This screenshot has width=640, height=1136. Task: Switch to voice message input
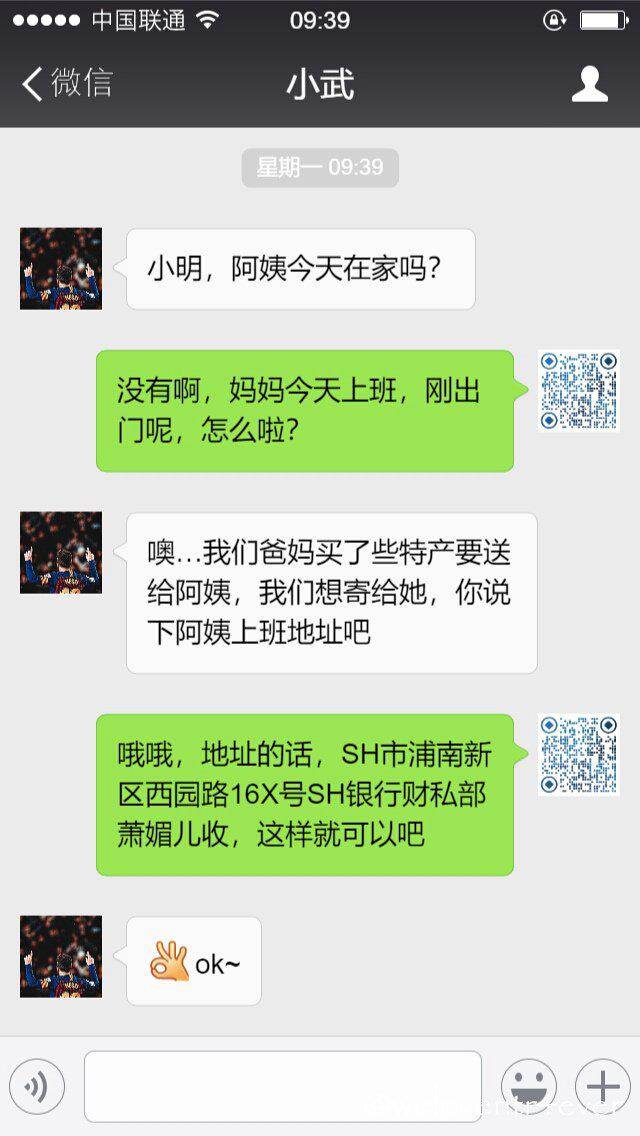tap(37, 1086)
